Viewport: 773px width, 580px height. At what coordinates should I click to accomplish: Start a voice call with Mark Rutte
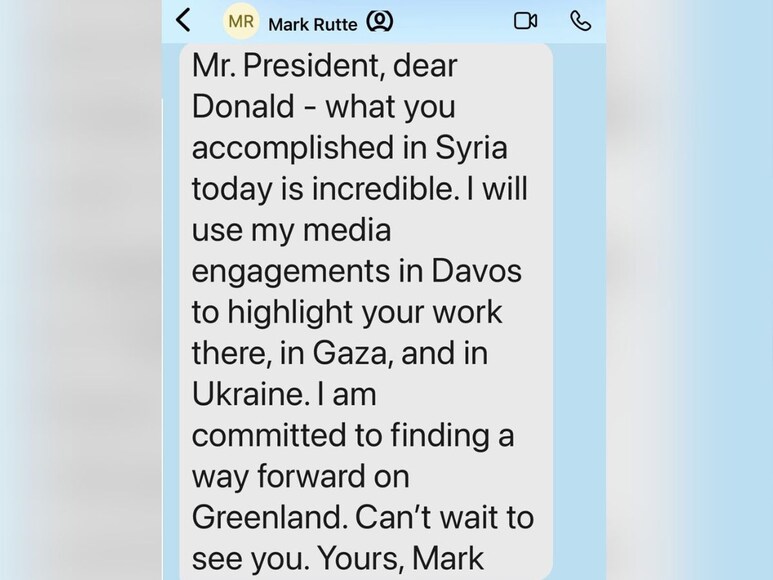(x=580, y=21)
